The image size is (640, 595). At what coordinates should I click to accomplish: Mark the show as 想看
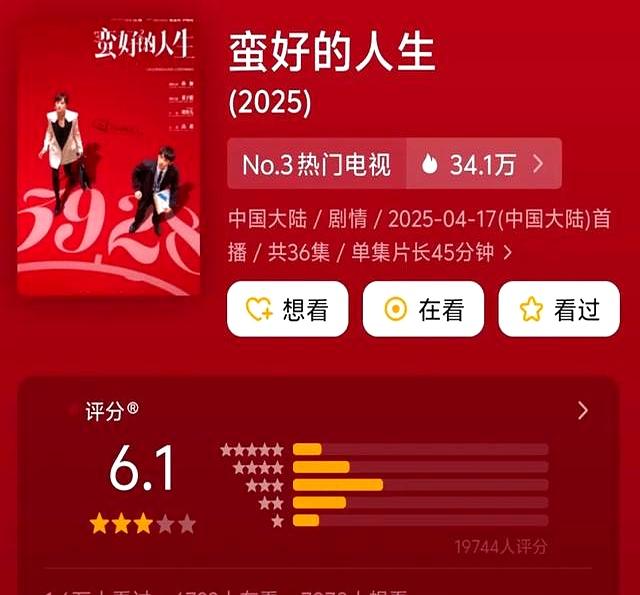pyautogui.click(x=287, y=309)
